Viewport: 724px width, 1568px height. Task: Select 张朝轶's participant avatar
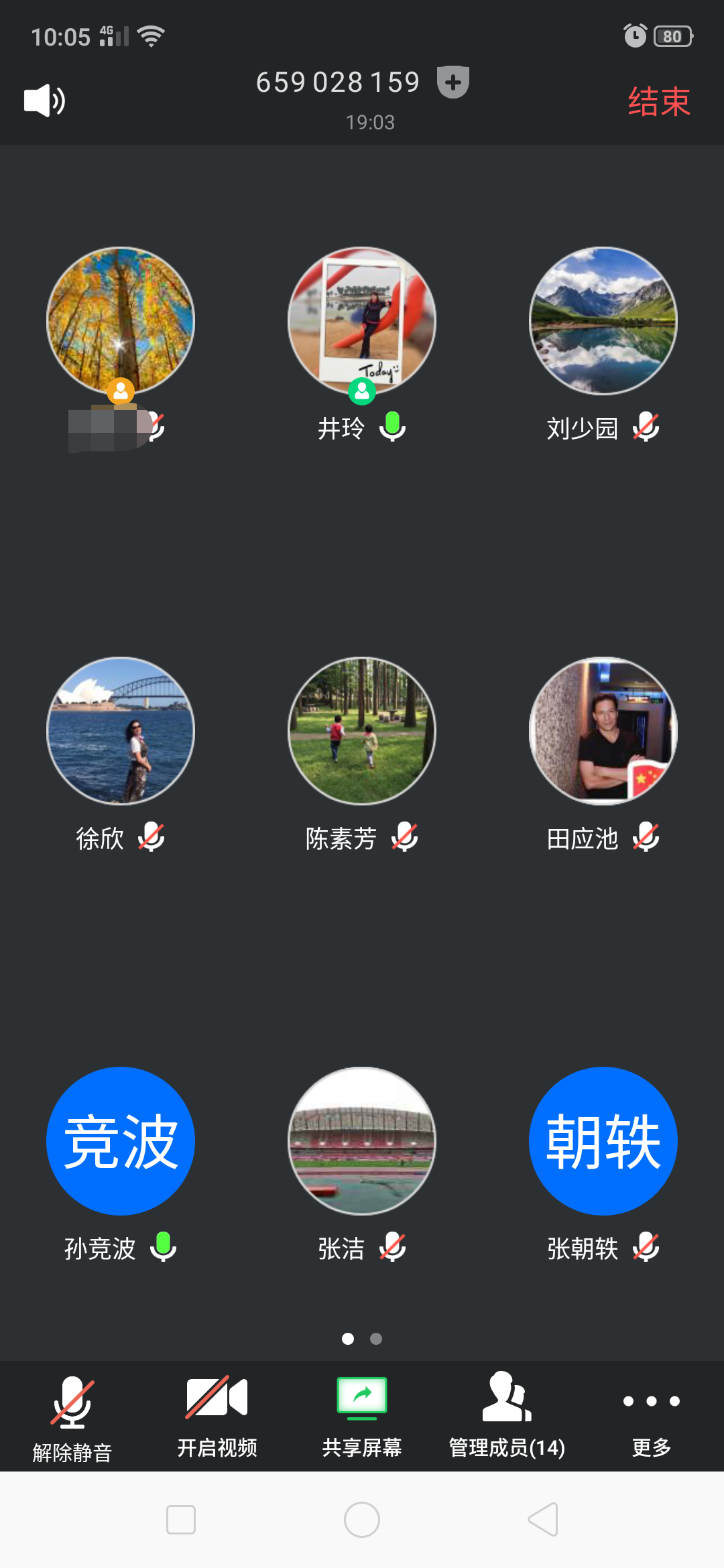point(603,1141)
